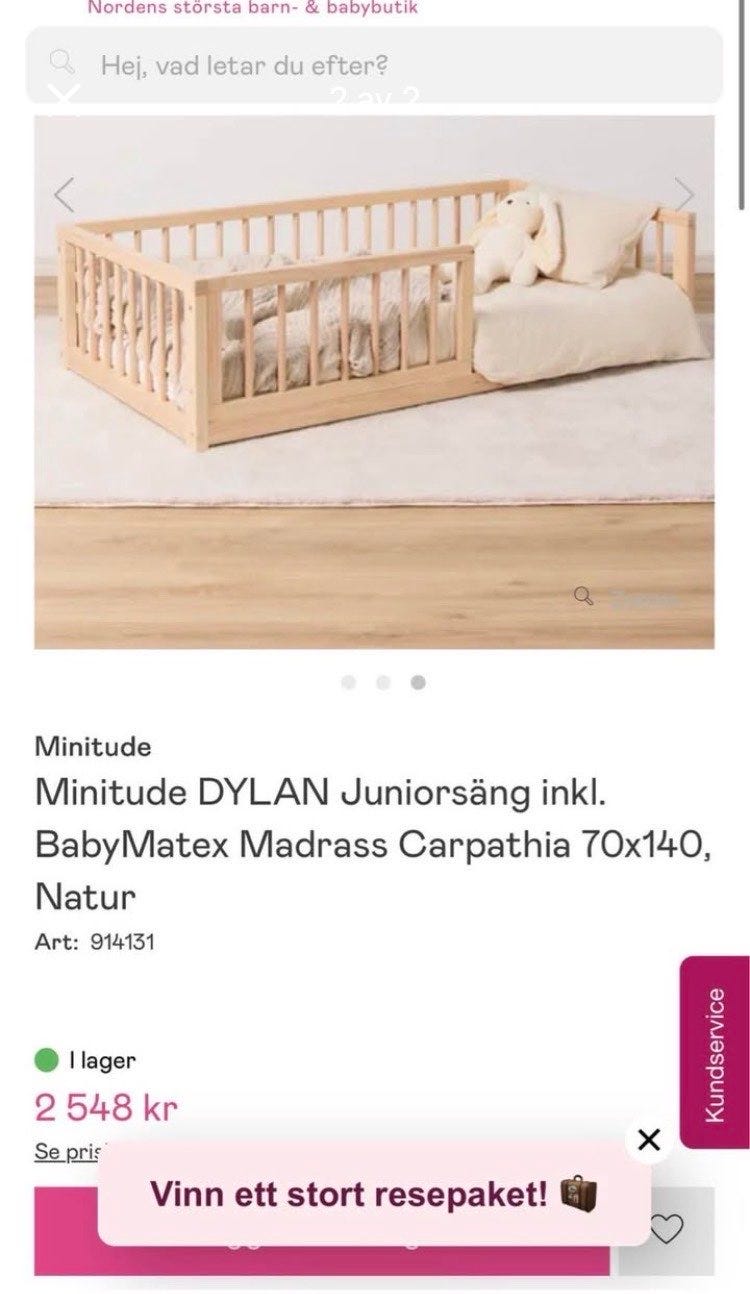Open the Kundservice side tab
The width and height of the screenshot is (750, 1294).
click(714, 1053)
